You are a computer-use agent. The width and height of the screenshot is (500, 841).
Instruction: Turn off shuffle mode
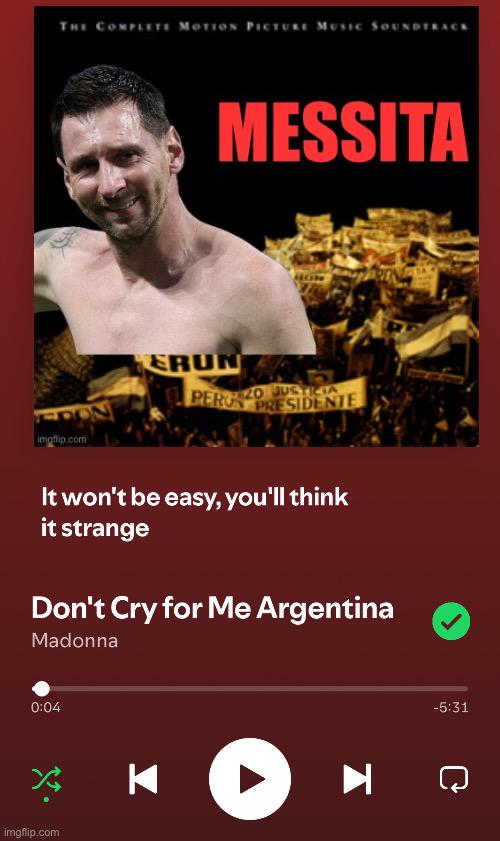47,779
